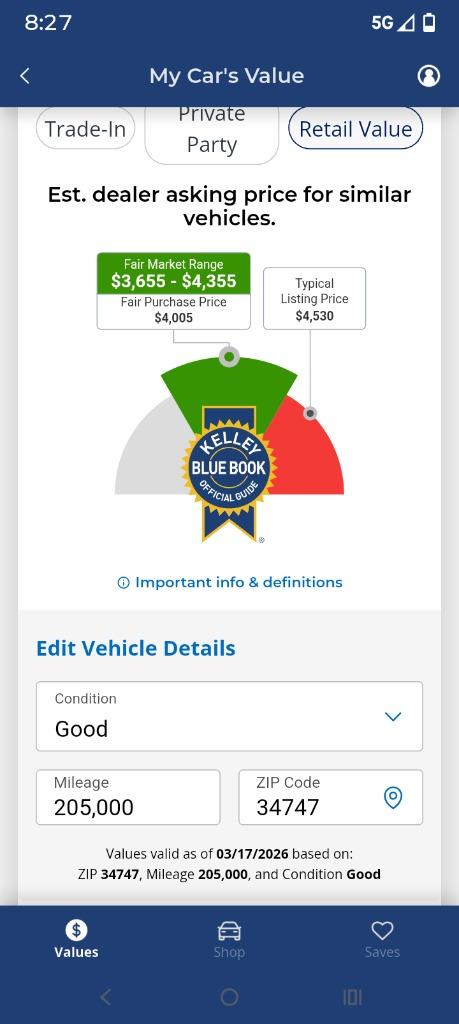Switch to the Shop tab
Image resolution: width=459 pixels, height=1024 pixels.
click(x=229, y=940)
